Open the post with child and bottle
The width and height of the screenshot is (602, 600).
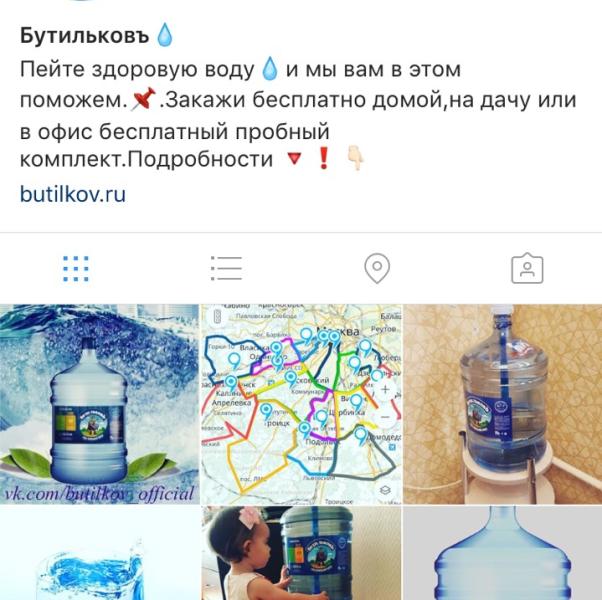pyautogui.click(x=301, y=555)
